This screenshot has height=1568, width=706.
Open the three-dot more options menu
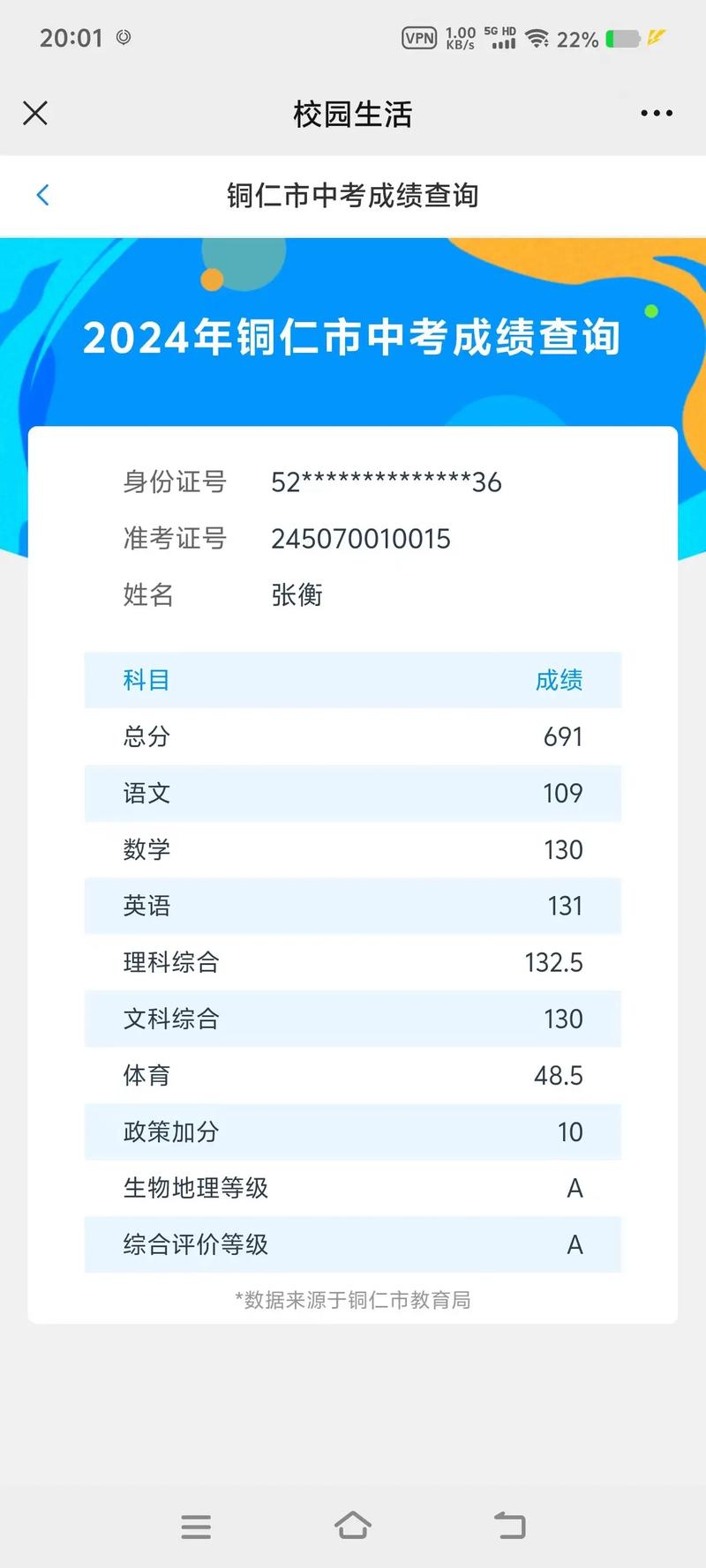click(x=655, y=113)
